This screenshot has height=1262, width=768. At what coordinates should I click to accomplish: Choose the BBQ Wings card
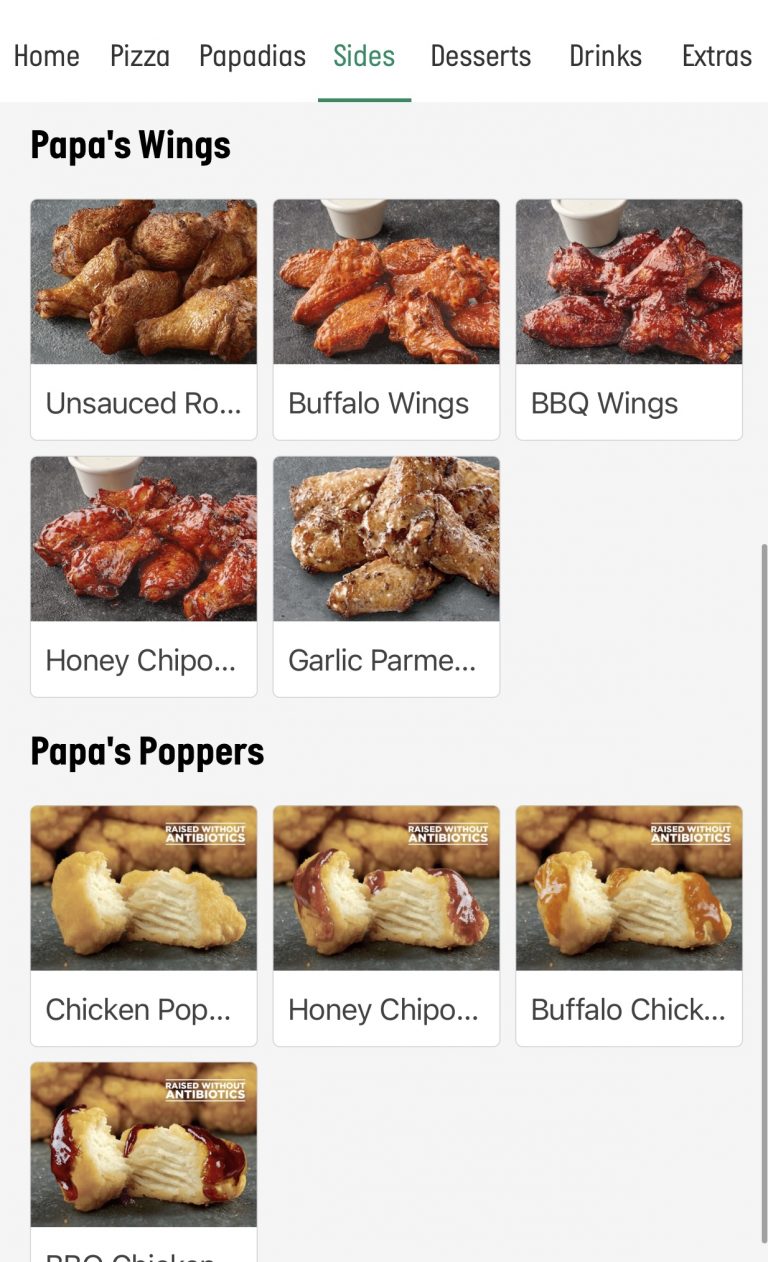pos(629,319)
